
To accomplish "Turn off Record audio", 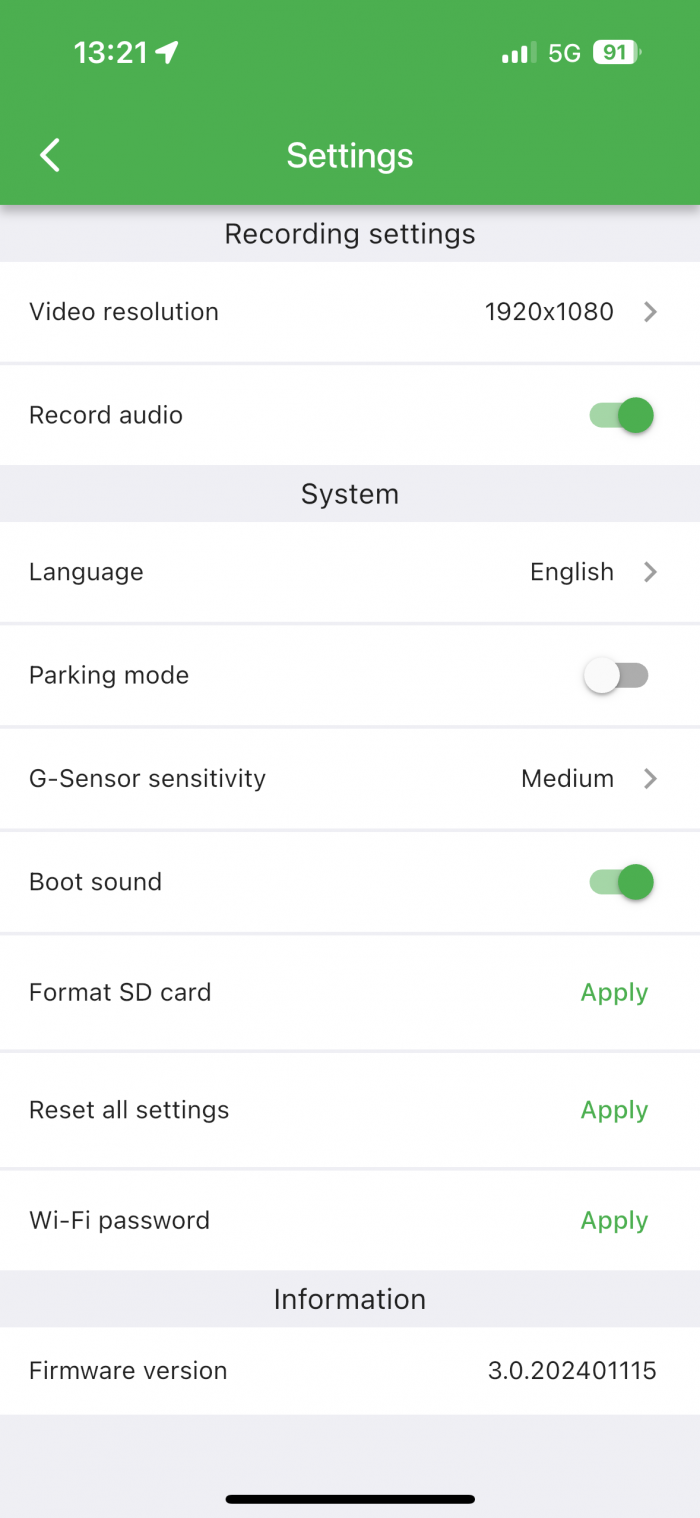I will click(621, 415).
